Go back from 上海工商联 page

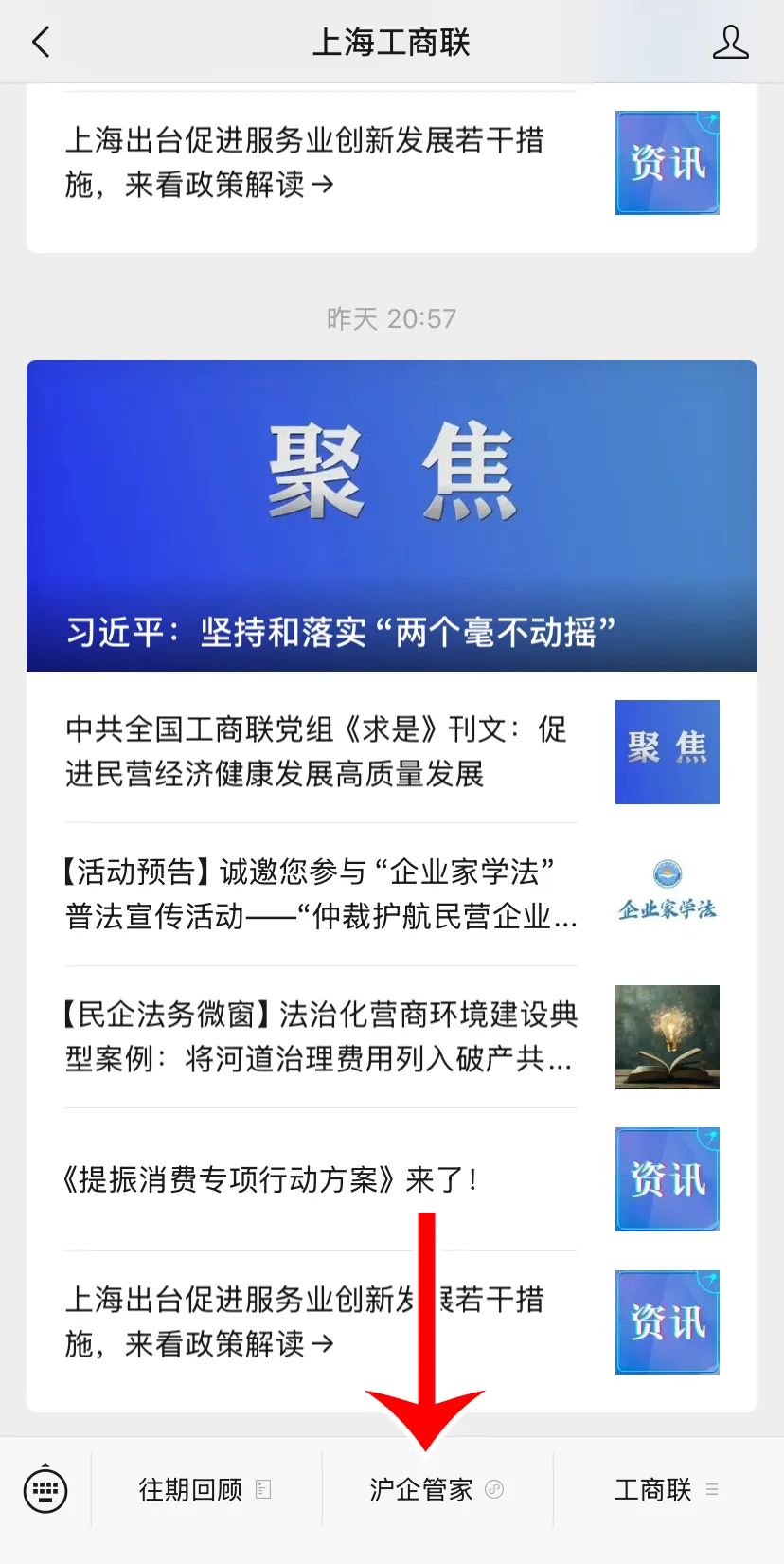(41, 42)
